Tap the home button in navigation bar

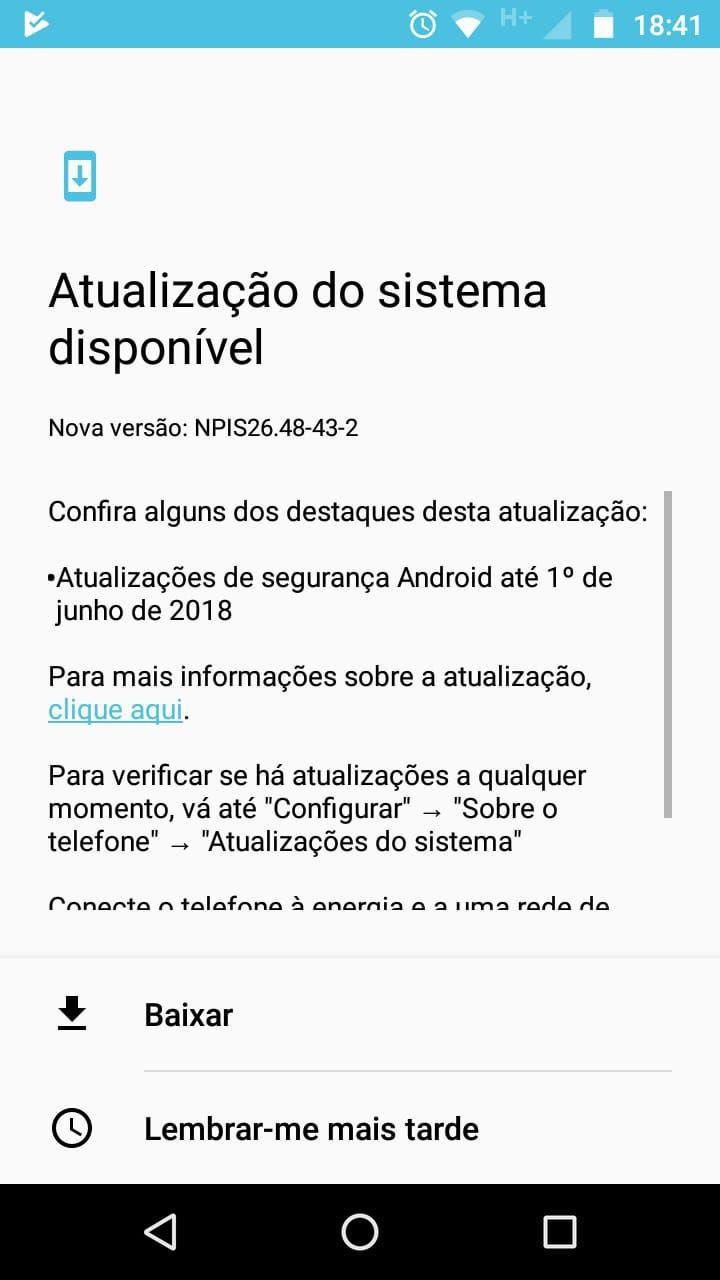pyautogui.click(x=360, y=1231)
